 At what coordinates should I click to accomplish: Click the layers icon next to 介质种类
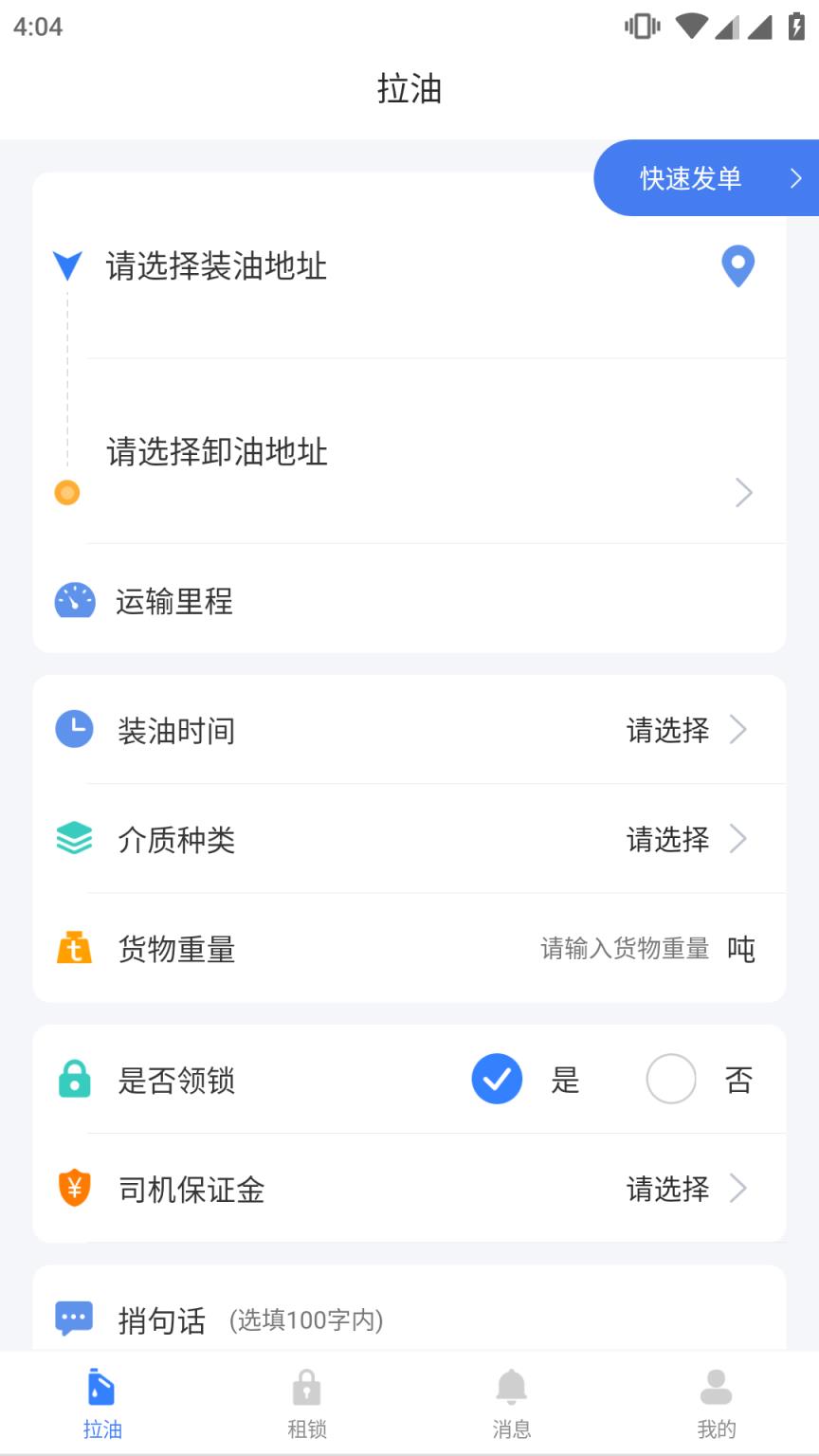pyautogui.click(x=74, y=839)
